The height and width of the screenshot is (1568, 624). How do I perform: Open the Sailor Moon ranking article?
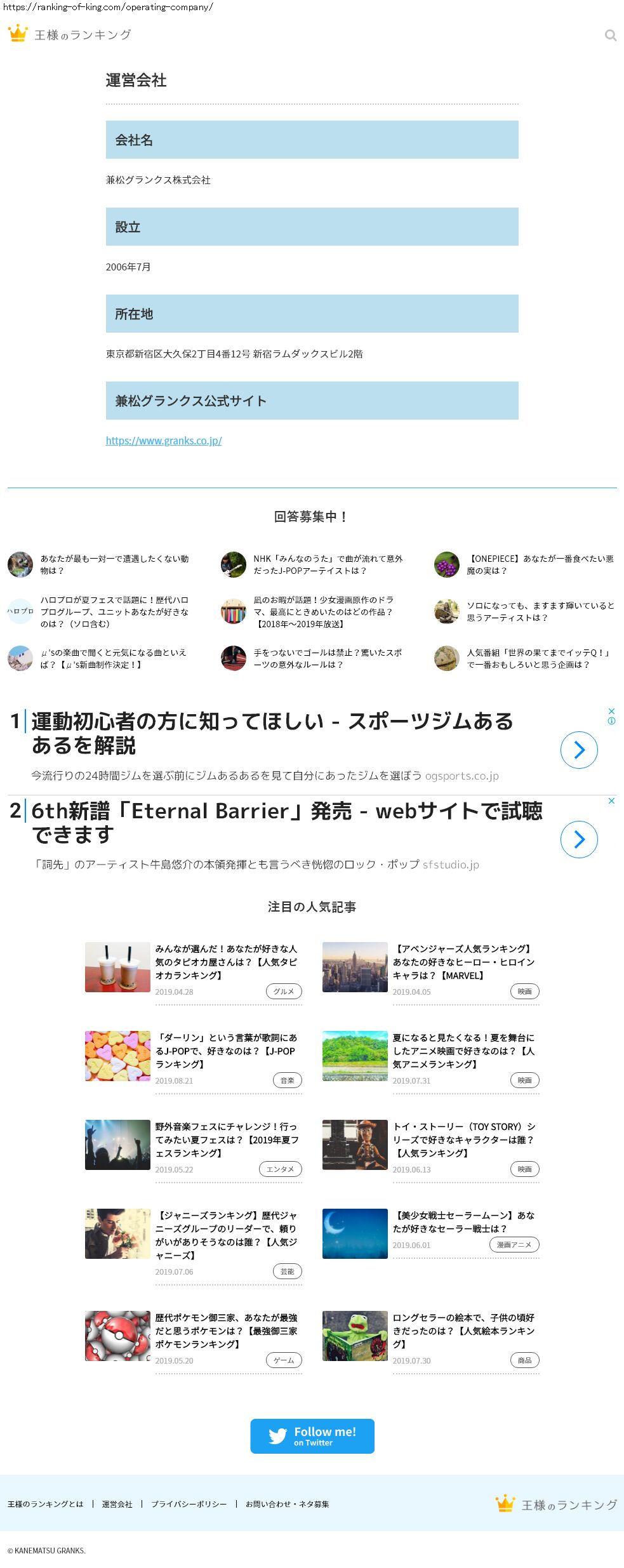pyautogui.click(x=463, y=1222)
